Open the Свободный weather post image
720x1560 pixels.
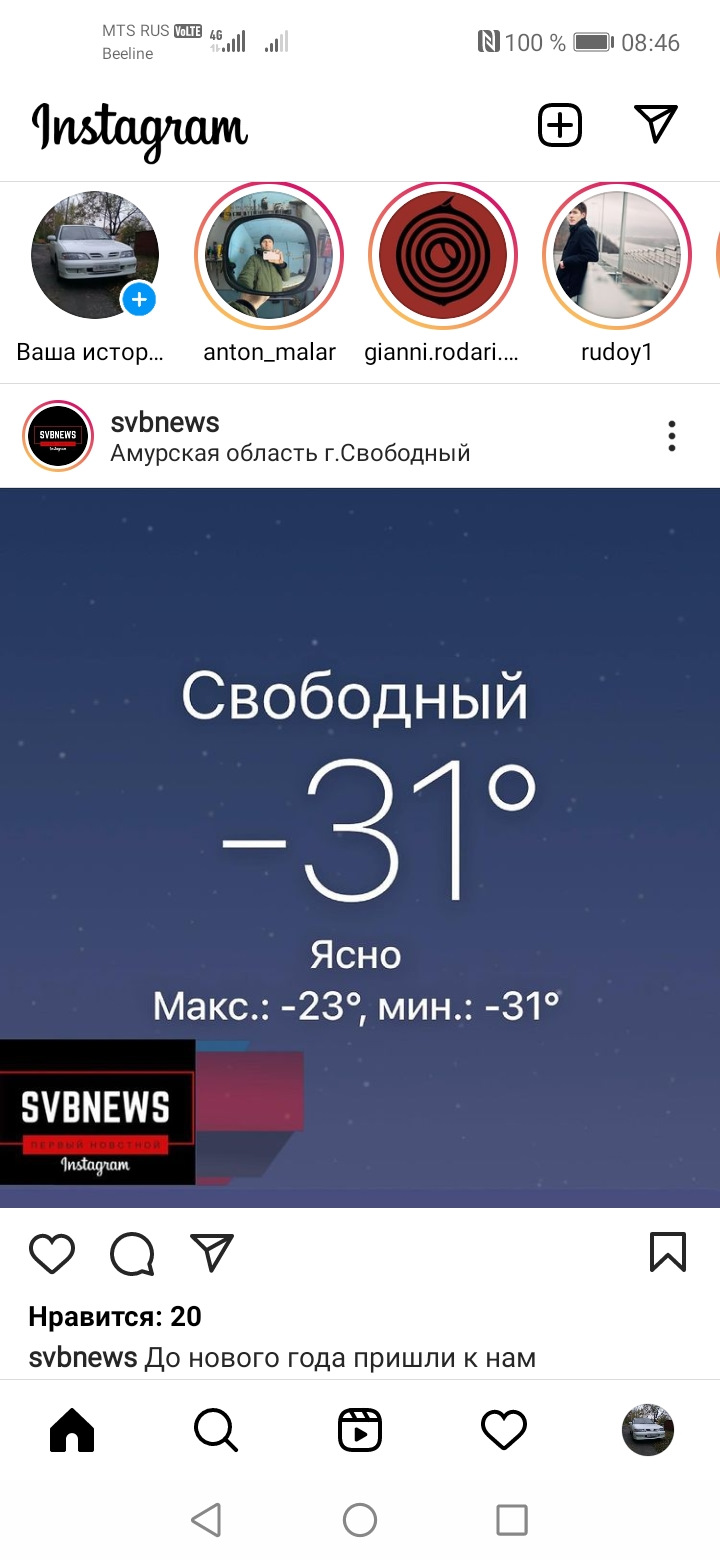pyautogui.click(x=360, y=848)
